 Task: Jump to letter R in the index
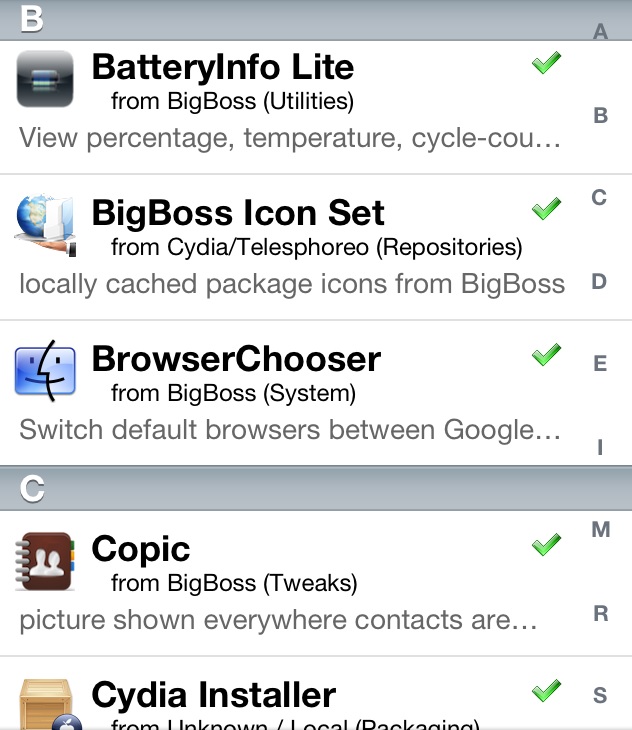click(x=600, y=613)
